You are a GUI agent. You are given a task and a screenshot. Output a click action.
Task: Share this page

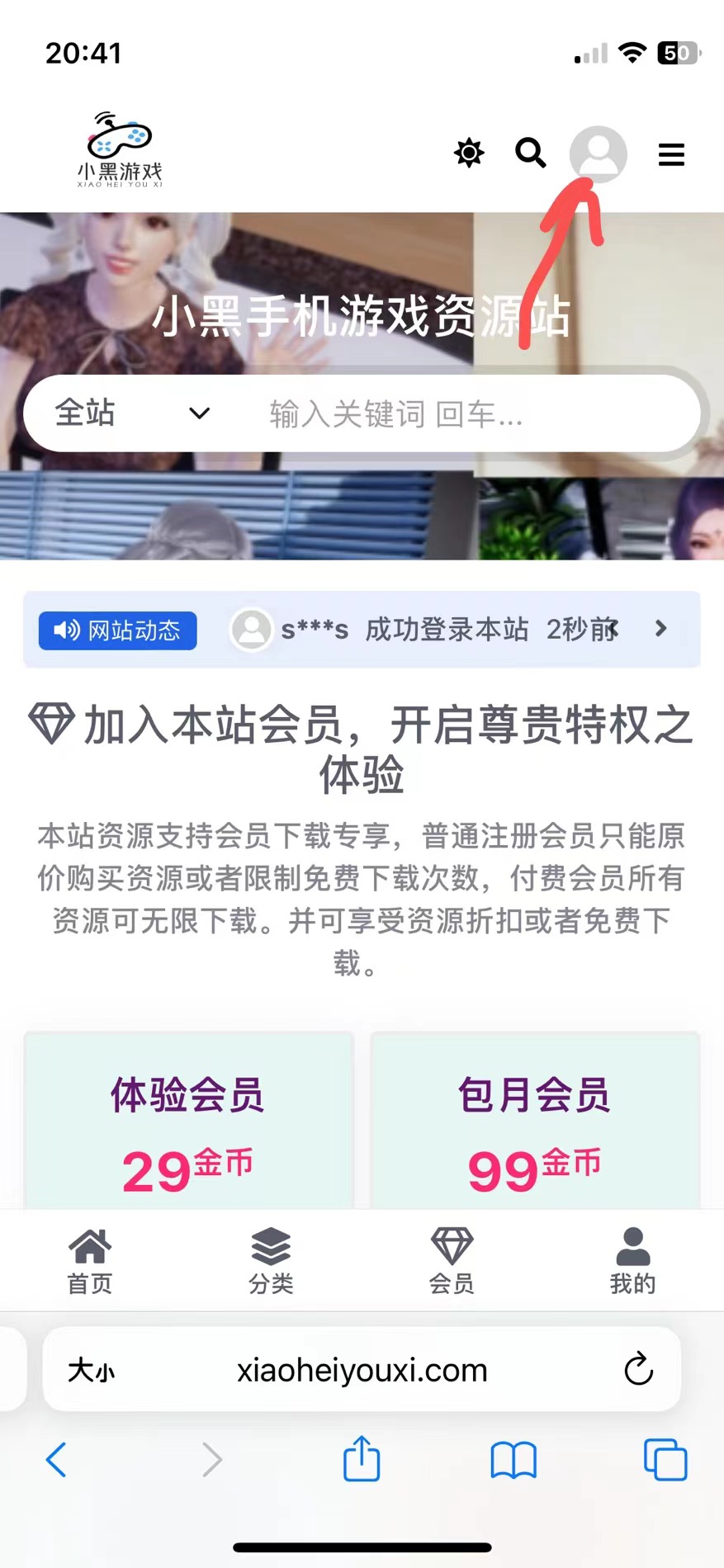point(362,1459)
